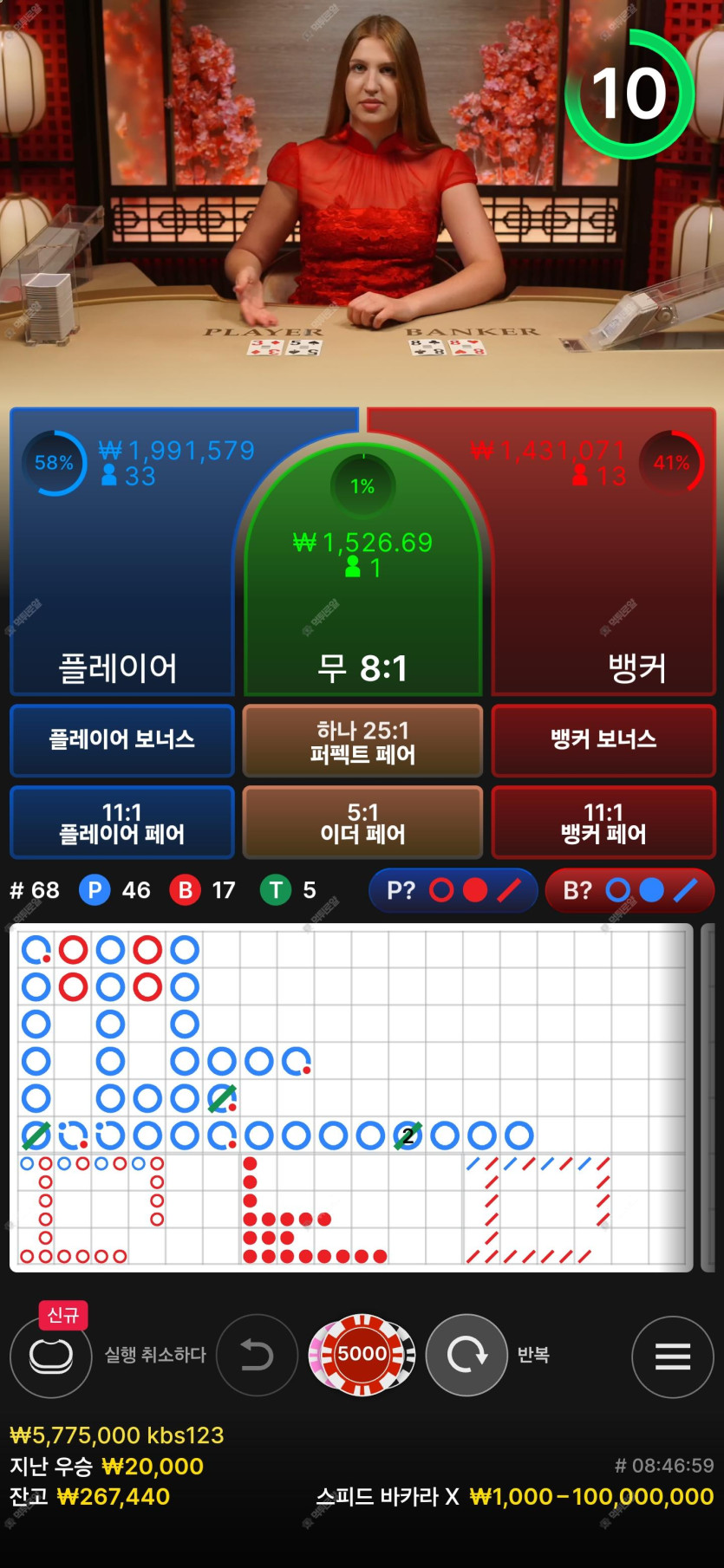Pick 이더 페어 5:1 bet

(x=362, y=823)
